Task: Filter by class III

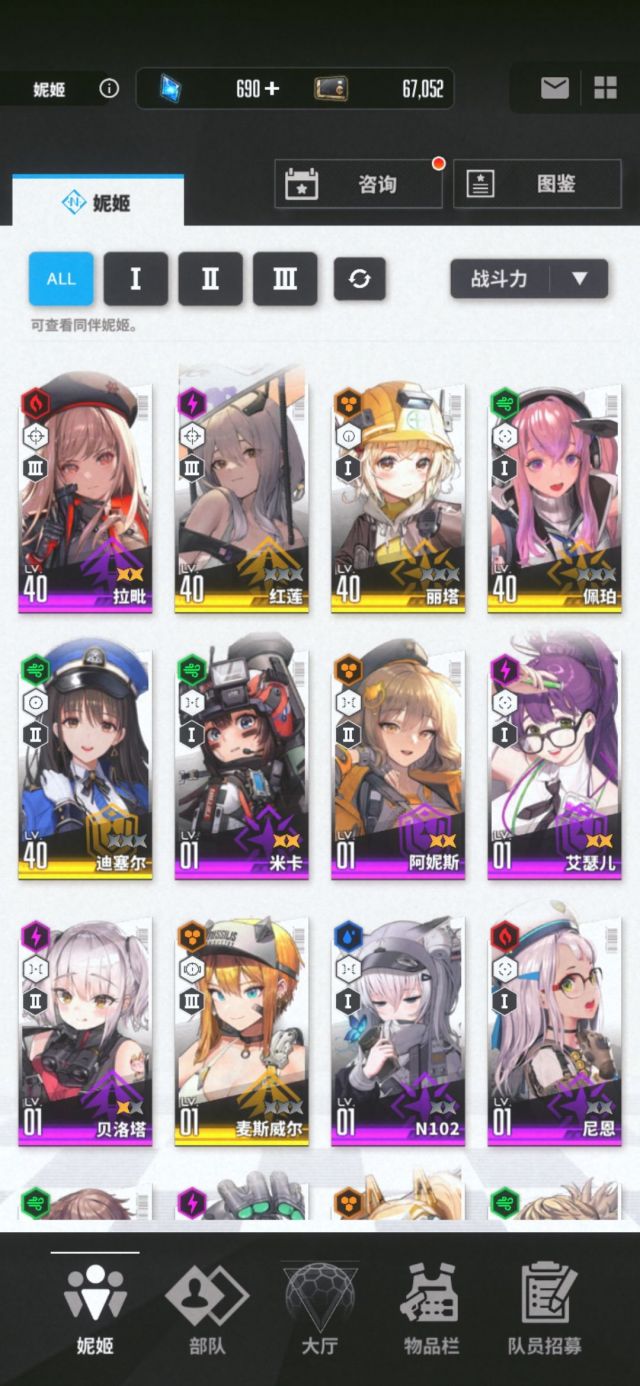Action: pos(285,278)
